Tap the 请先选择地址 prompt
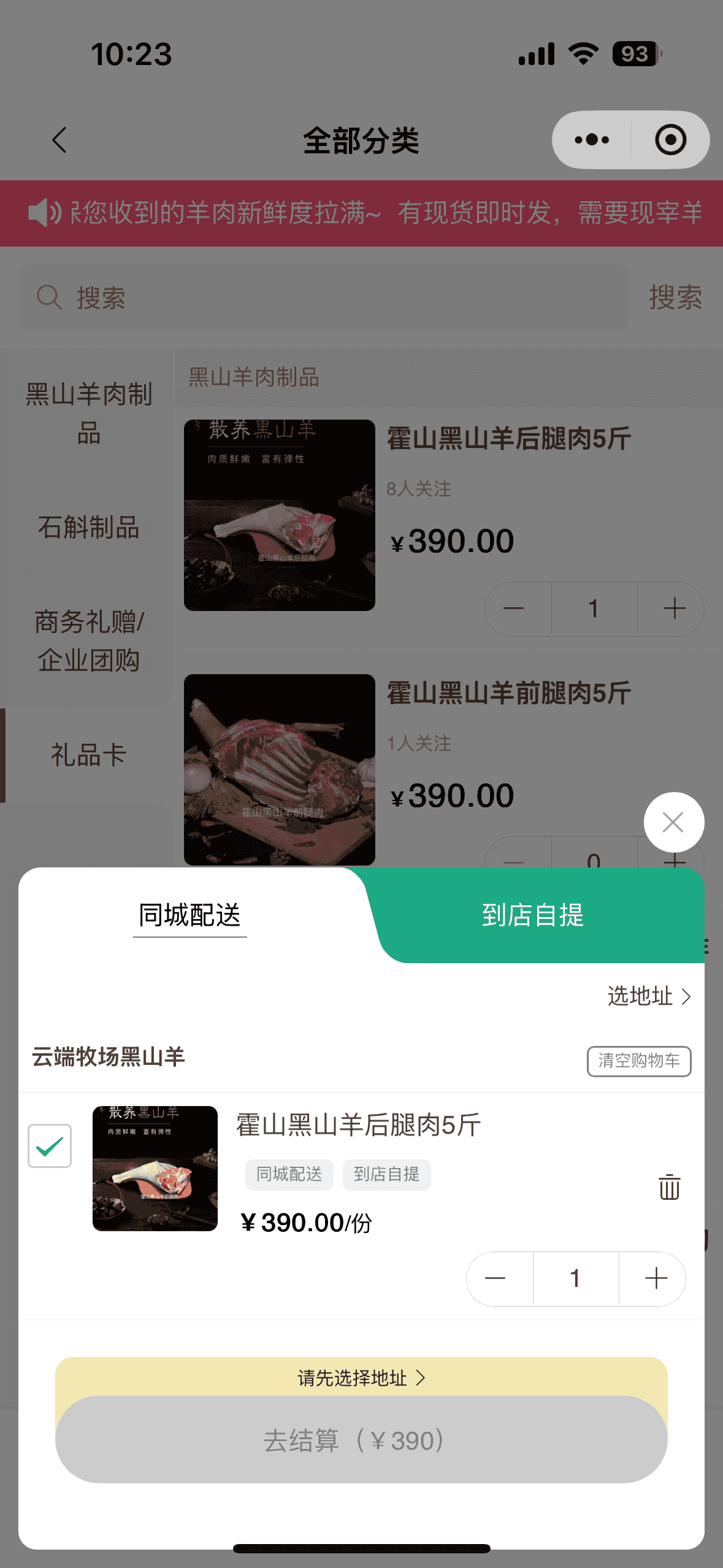Screen dimensions: 723x1568 point(361,1378)
